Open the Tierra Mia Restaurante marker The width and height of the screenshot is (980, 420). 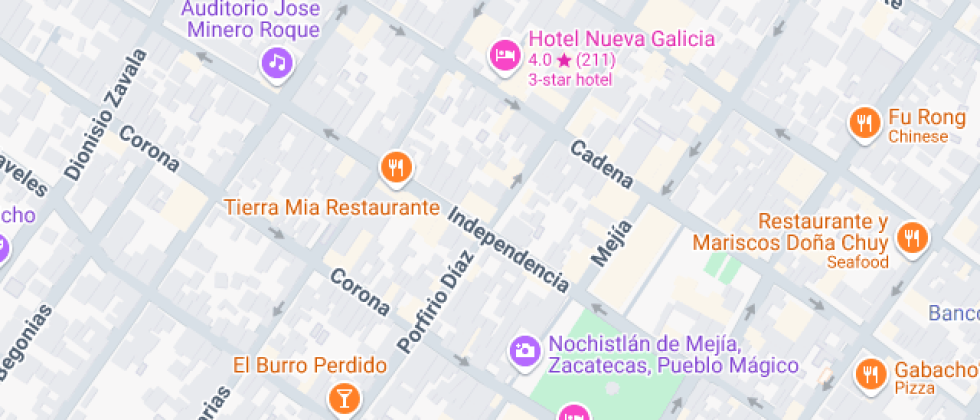(x=397, y=167)
